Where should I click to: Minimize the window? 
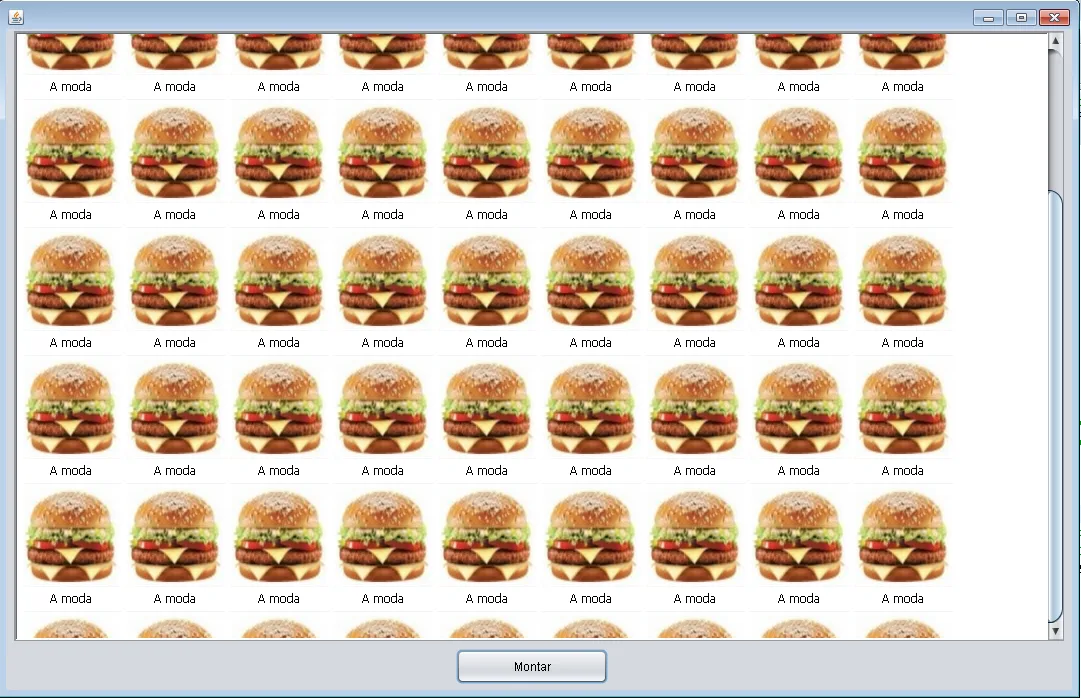(x=988, y=17)
